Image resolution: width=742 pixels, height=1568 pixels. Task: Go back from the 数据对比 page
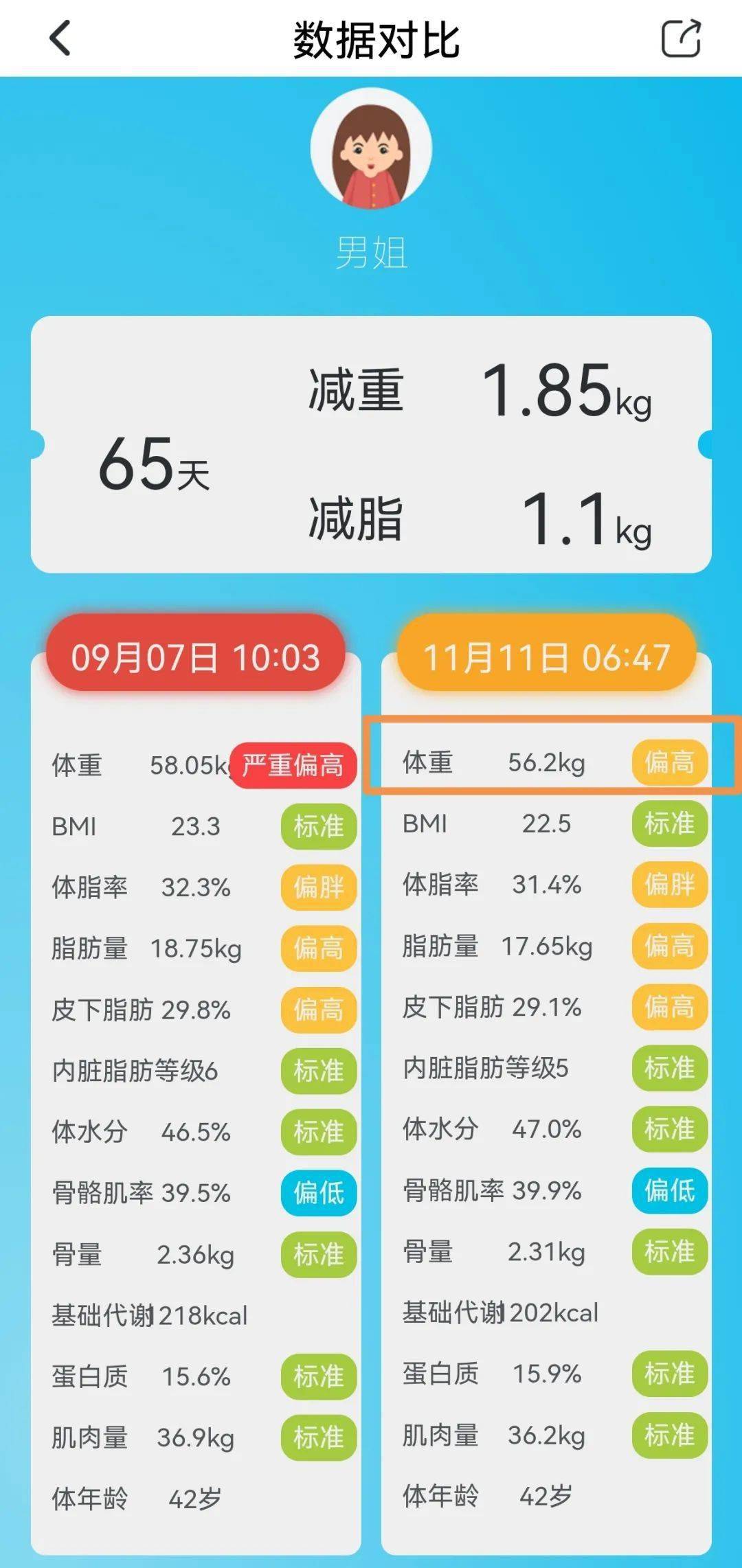pyautogui.click(x=60, y=38)
